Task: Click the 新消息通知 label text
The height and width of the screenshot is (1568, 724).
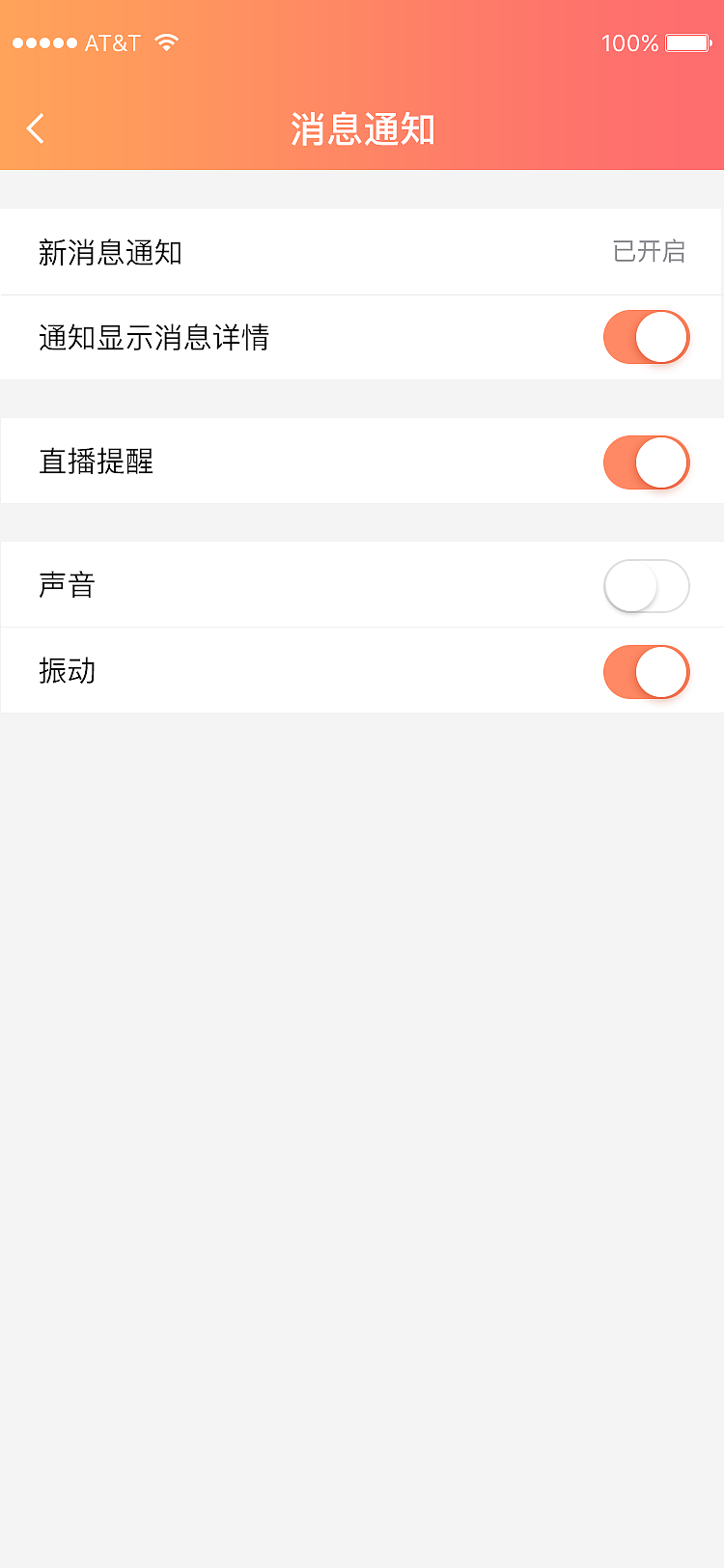Action: point(110,252)
